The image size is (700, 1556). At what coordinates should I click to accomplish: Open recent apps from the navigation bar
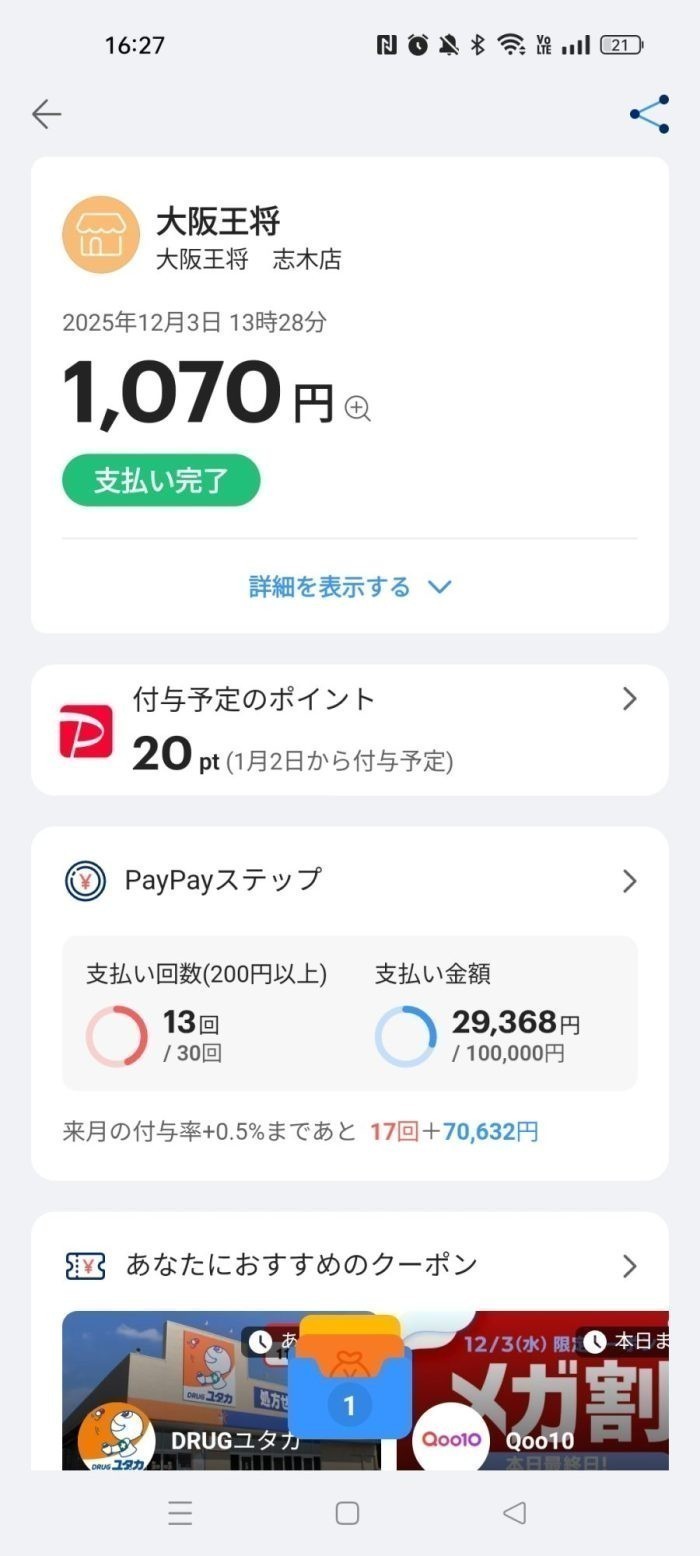pos(180,1513)
